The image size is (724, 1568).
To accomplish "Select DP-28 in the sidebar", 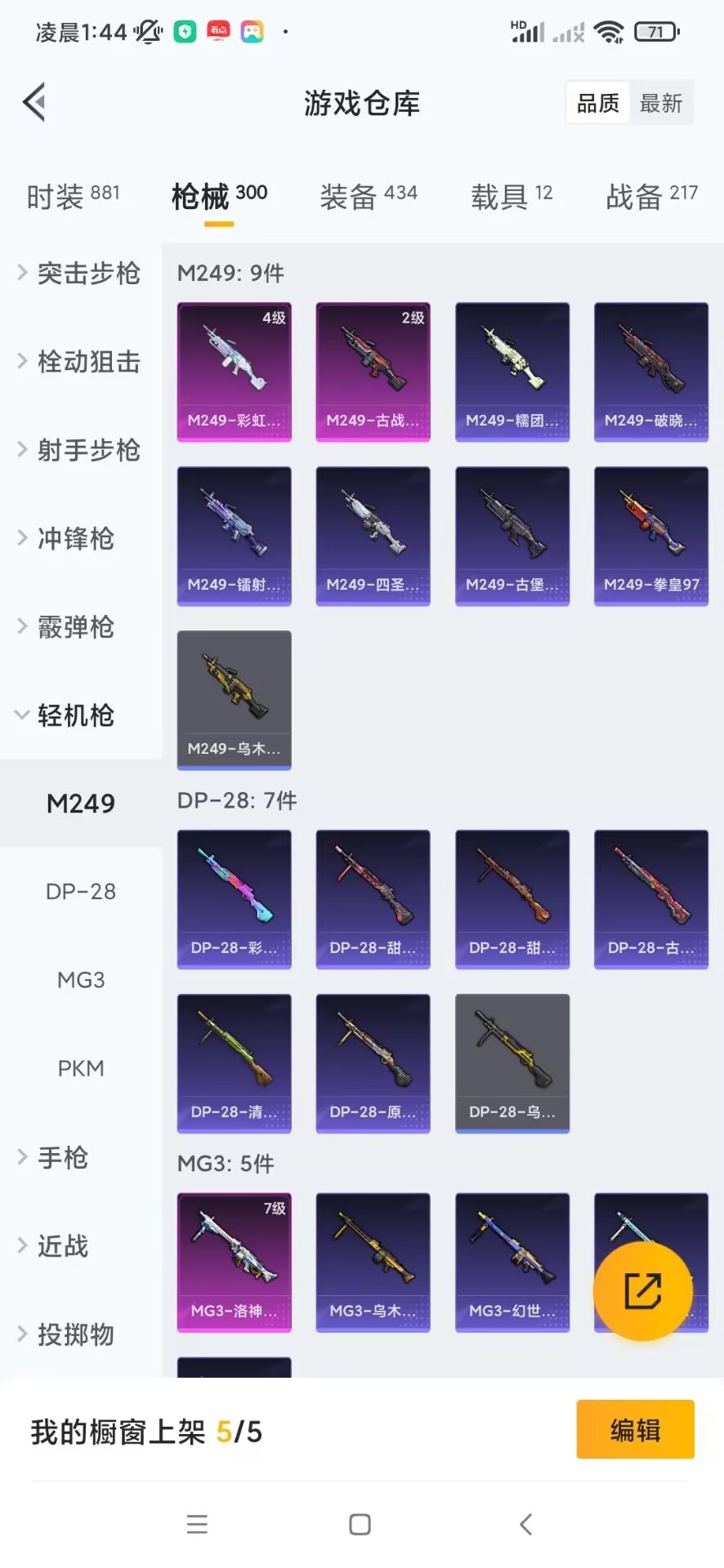I will tap(81, 891).
